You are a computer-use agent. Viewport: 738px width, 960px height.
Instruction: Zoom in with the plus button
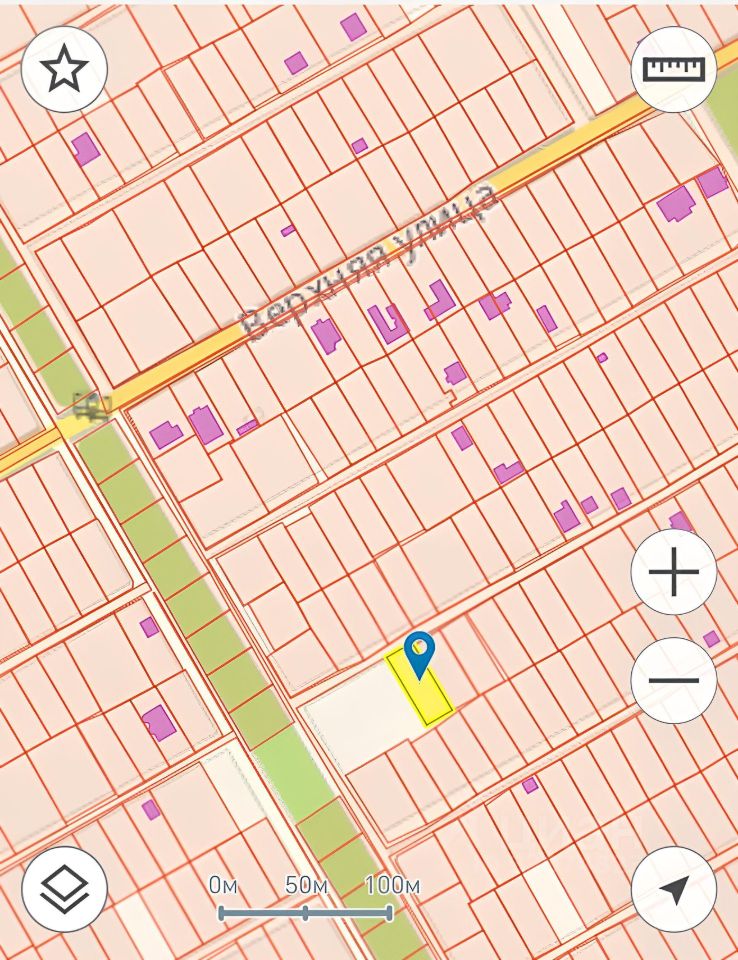(x=674, y=573)
